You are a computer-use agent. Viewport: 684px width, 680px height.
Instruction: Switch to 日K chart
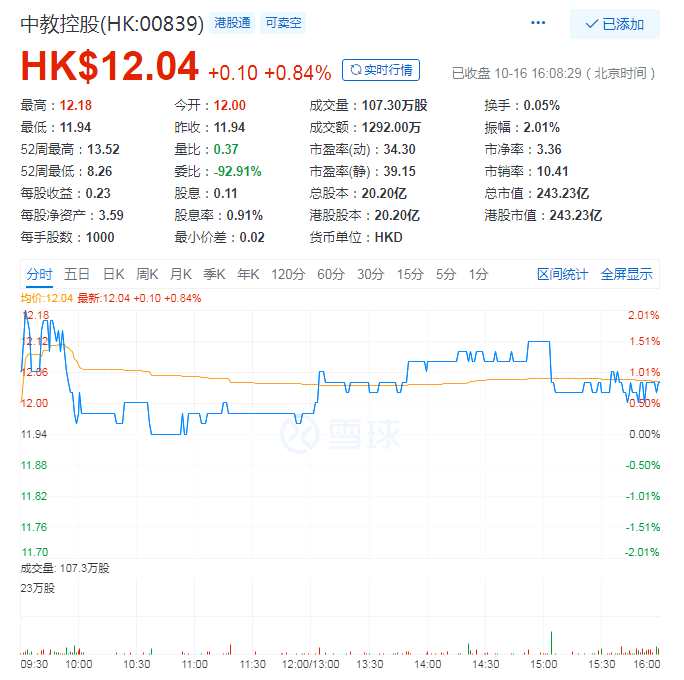113,274
